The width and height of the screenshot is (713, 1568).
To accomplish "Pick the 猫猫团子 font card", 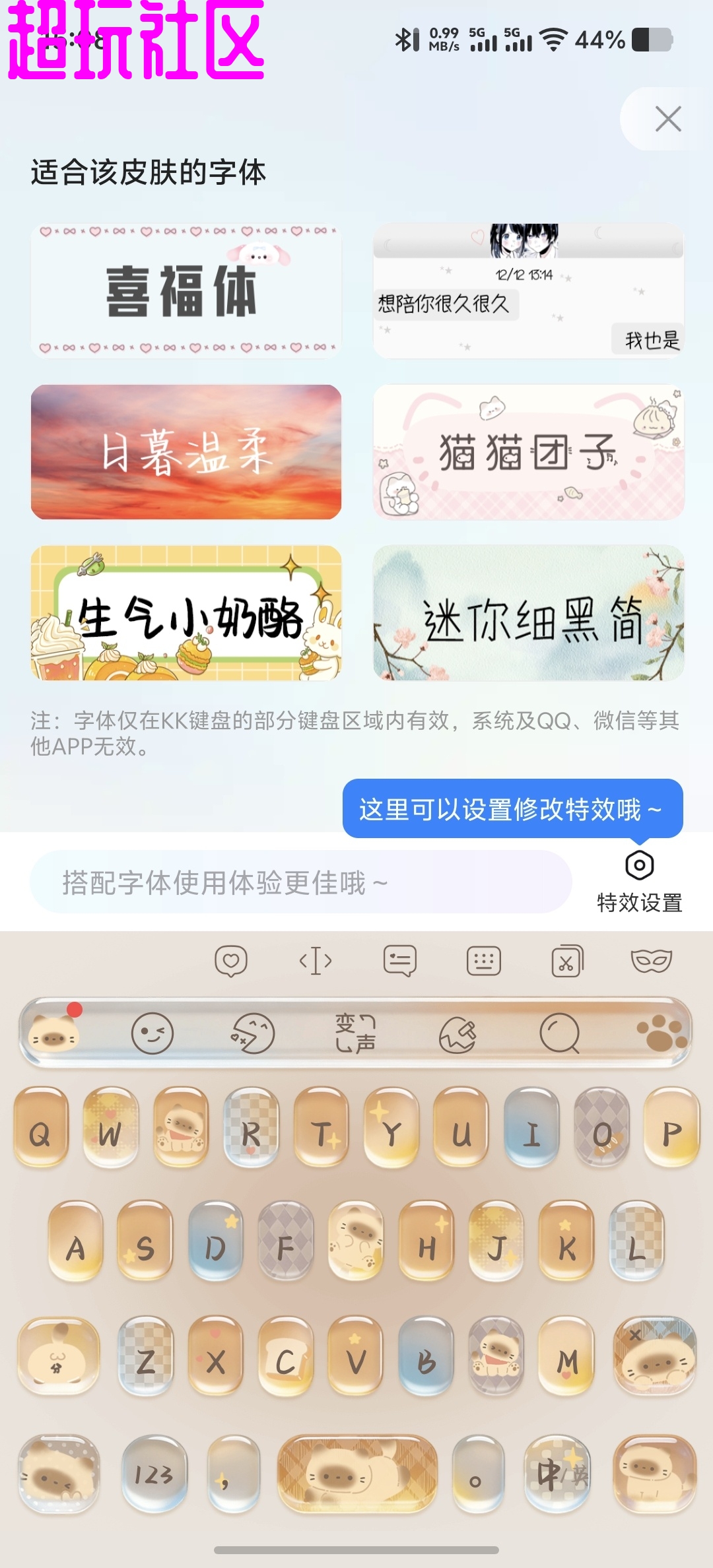I will 528,452.
